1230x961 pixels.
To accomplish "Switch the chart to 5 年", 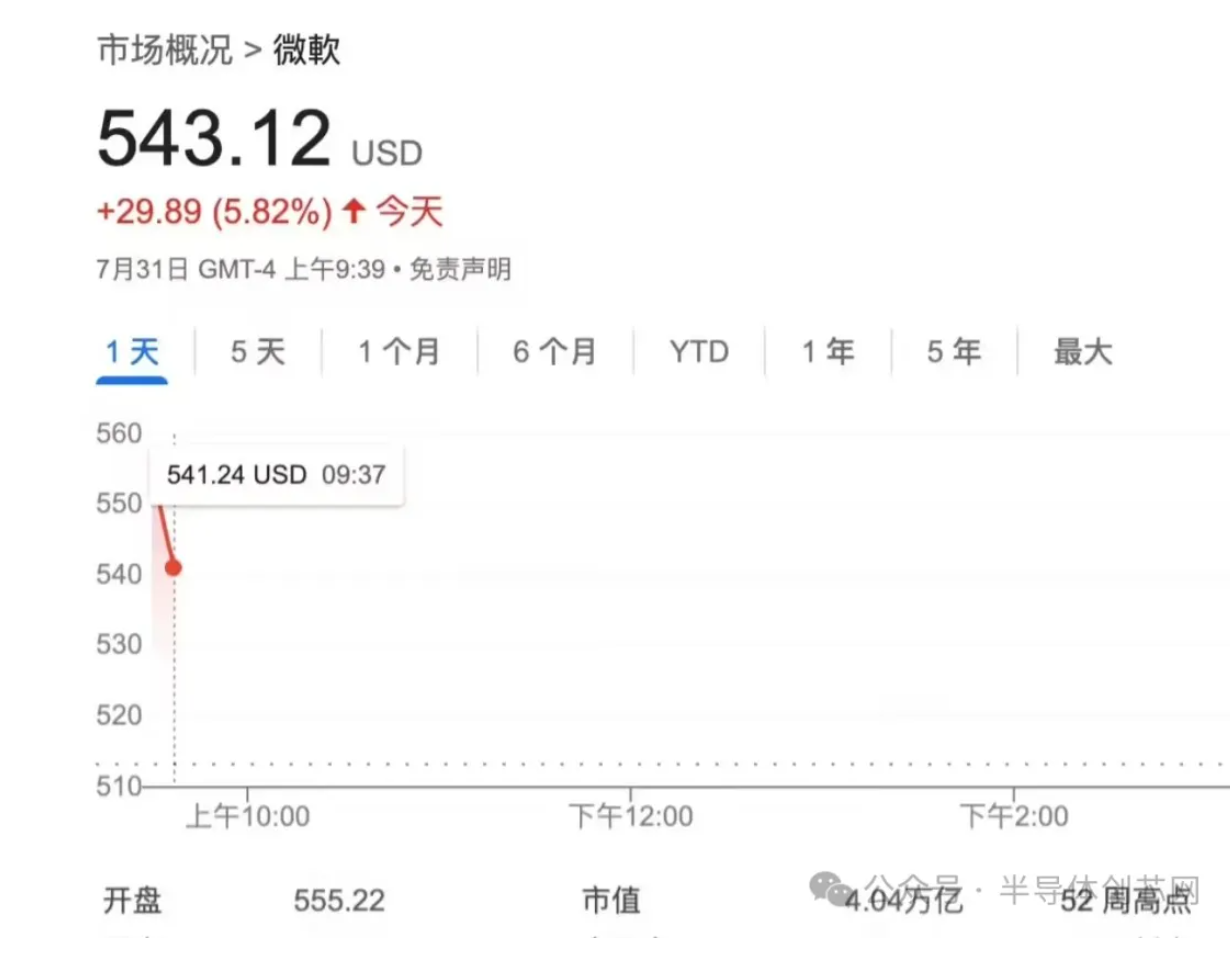I will tap(954, 352).
